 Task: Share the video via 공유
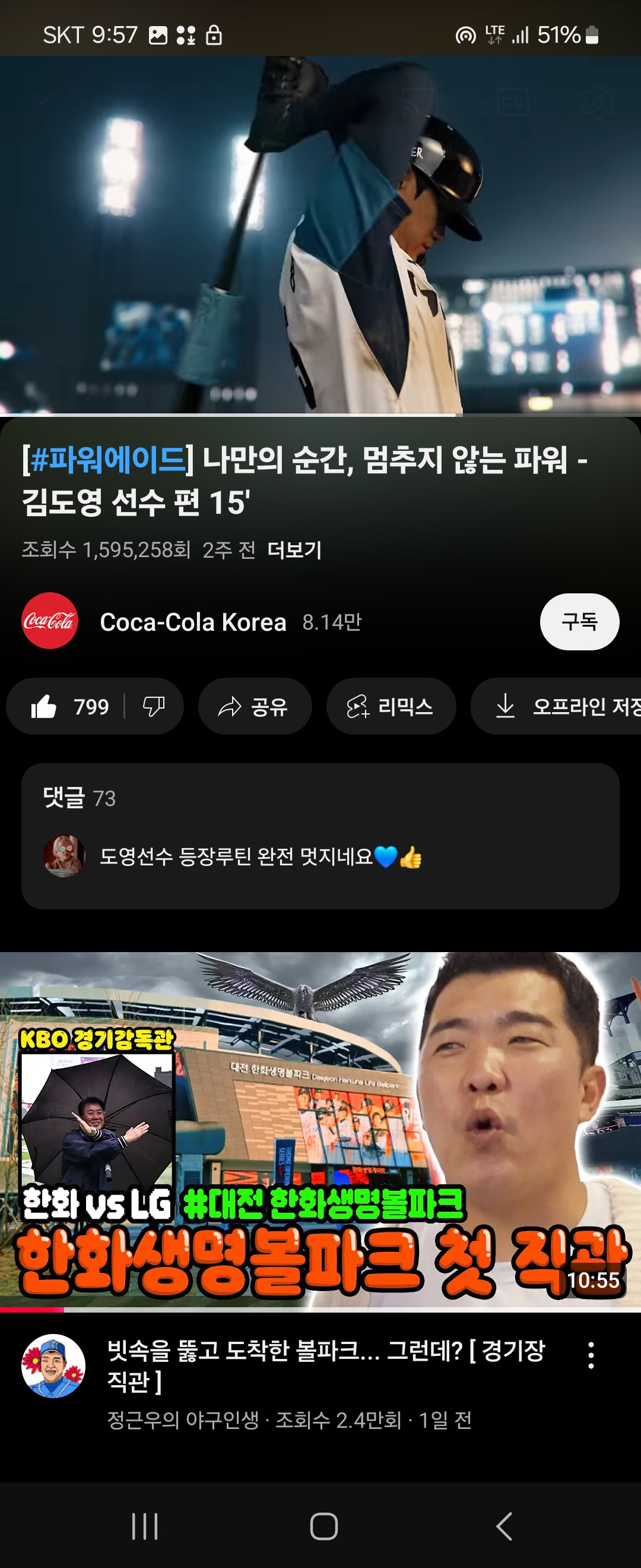point(254,707)
